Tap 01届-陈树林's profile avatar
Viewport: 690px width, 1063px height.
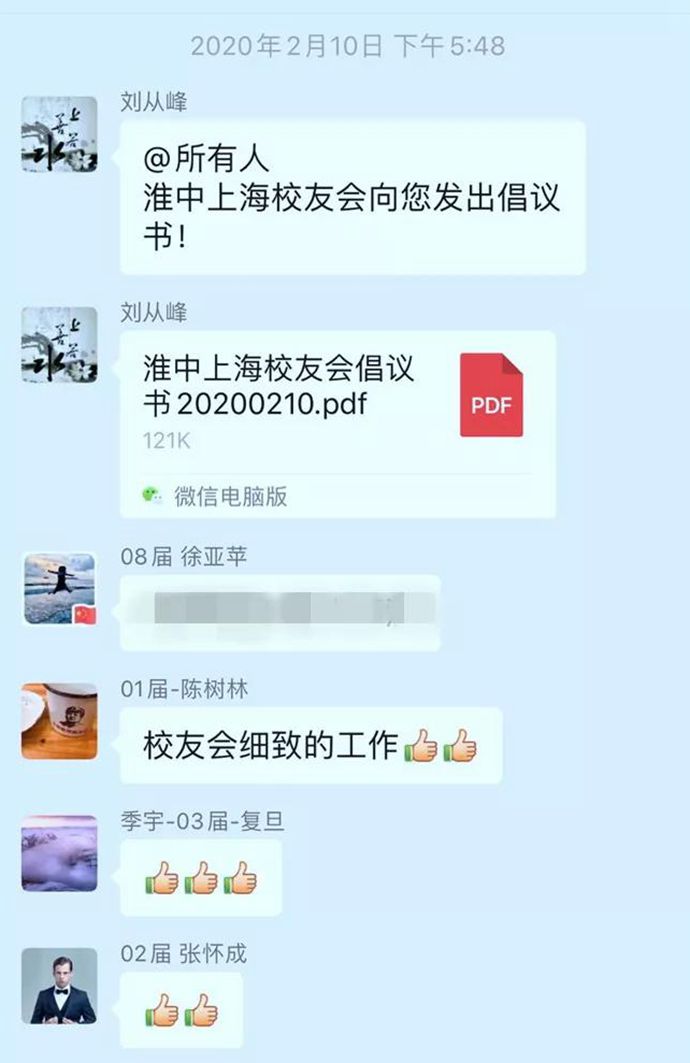(60, 721)
